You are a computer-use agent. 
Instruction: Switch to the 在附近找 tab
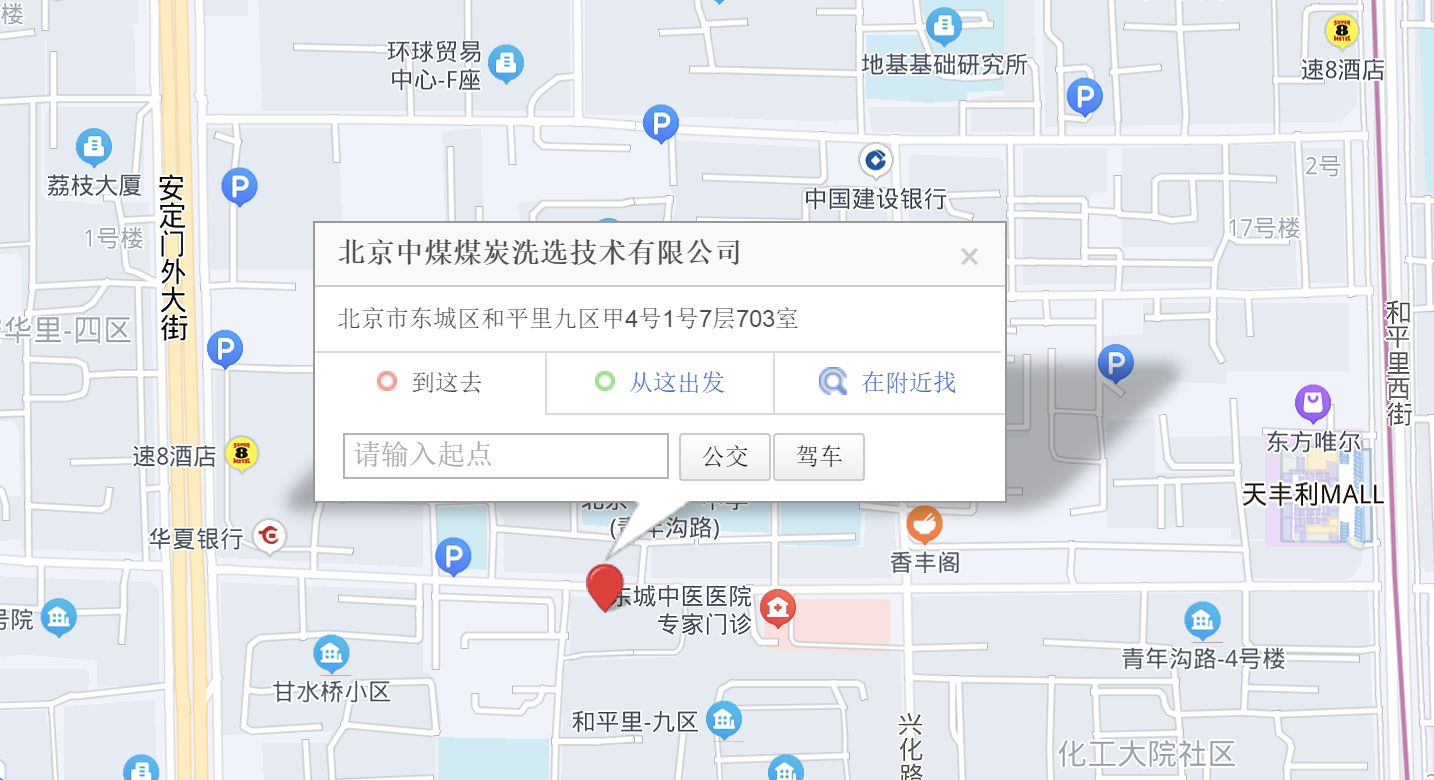pos(889,382)
